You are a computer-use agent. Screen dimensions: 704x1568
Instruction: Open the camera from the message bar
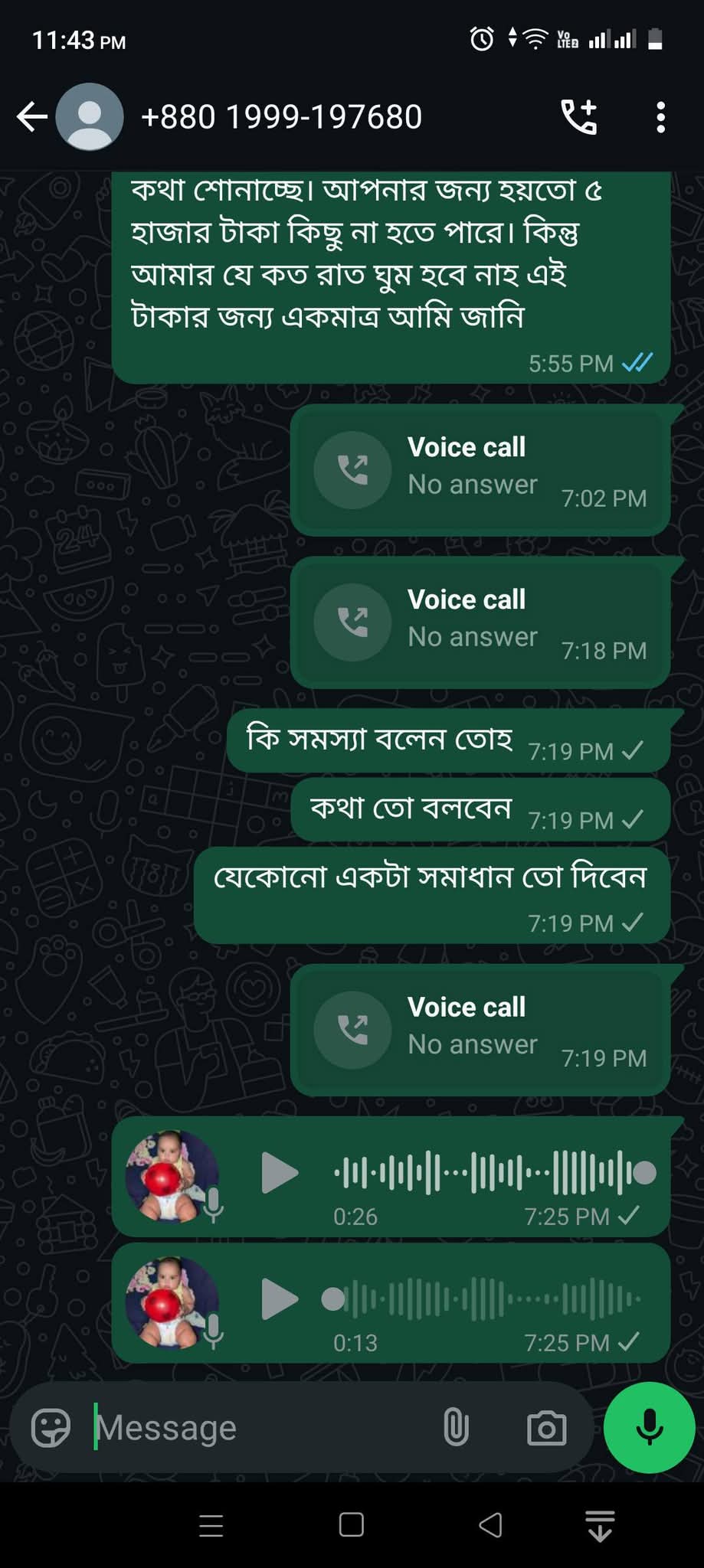pos(546,1428)
